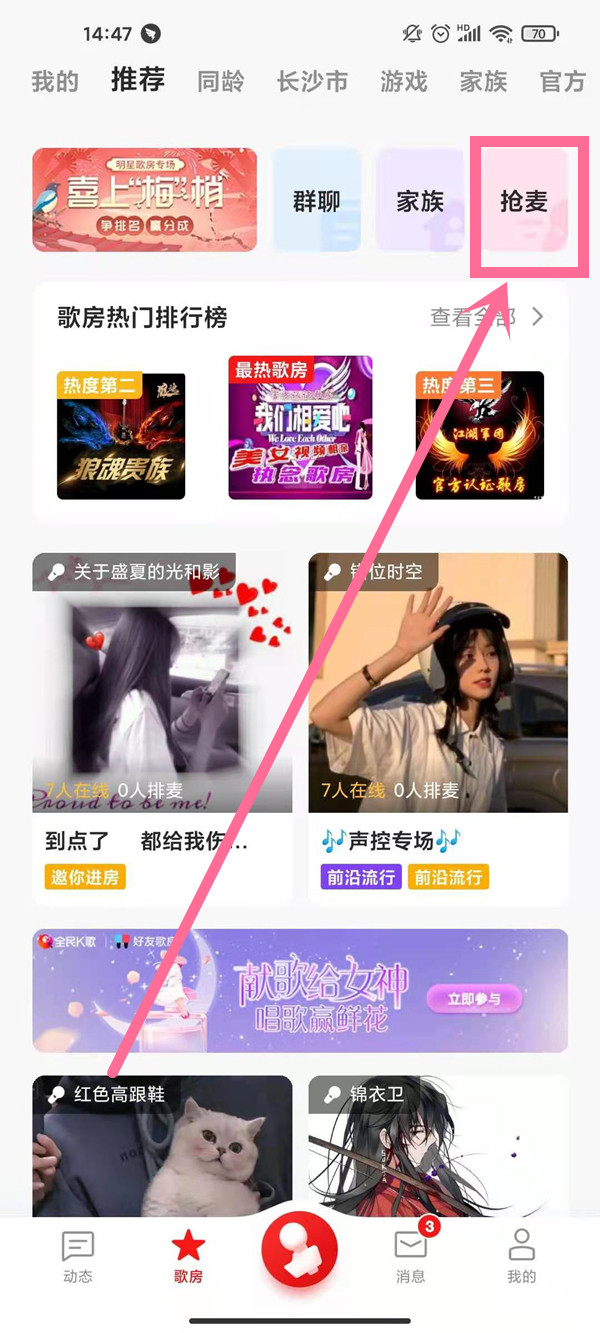Open the 消息 bottom tab

(x=410, y=1255)
